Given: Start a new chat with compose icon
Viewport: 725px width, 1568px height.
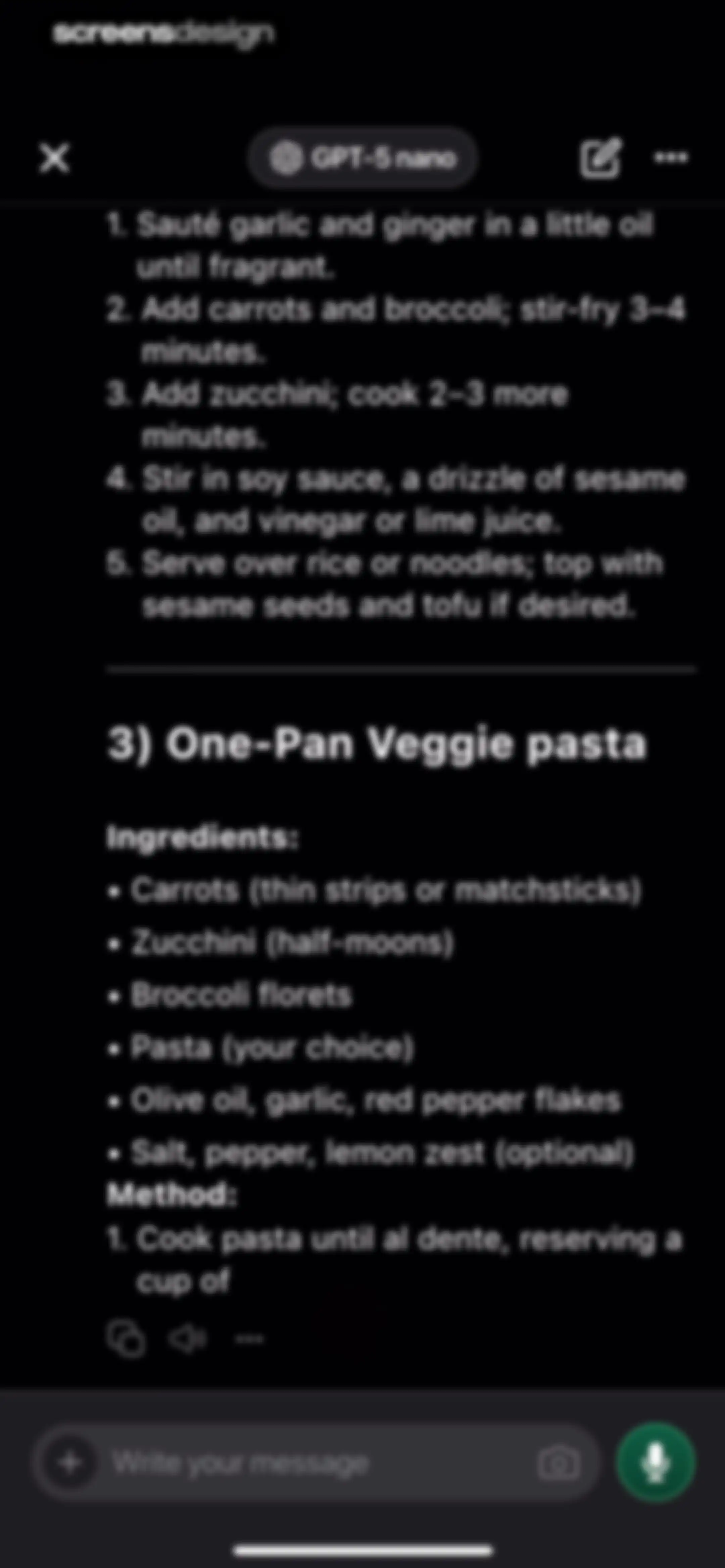Looking at the screenshot, I should pyautogui.click(x=600, y=158).
